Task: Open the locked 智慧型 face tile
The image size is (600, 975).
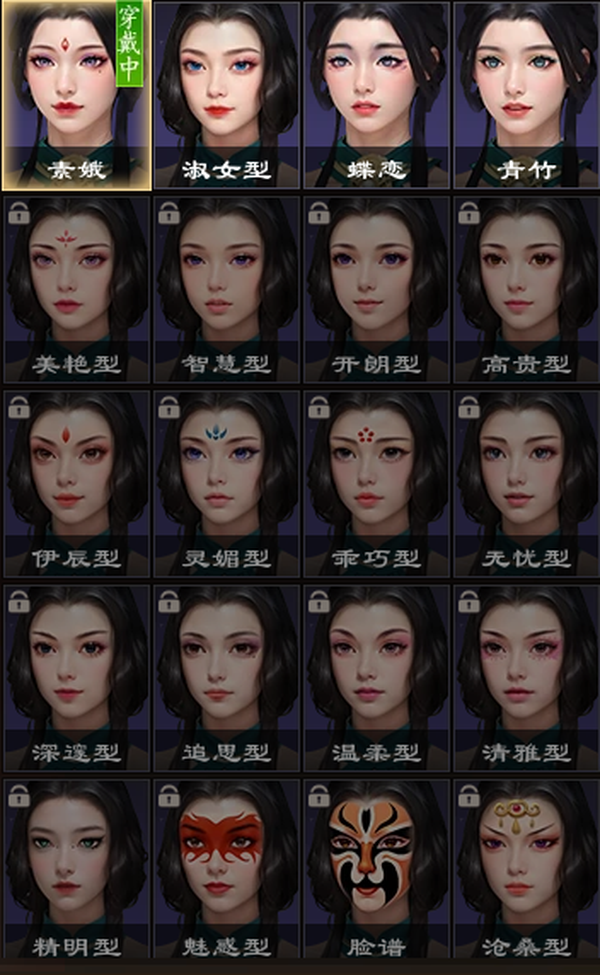Action: (226, 290)
